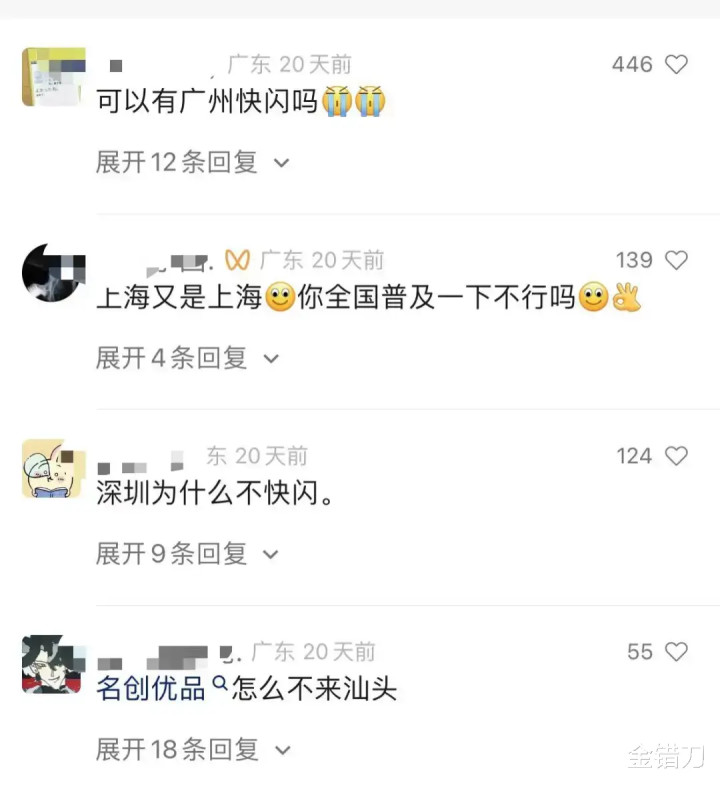Open avatar of the 怎么不来汕头 commenter
The width and height of the screenshot is (720, 787).
pyautogui.click(x=54, y=664)
